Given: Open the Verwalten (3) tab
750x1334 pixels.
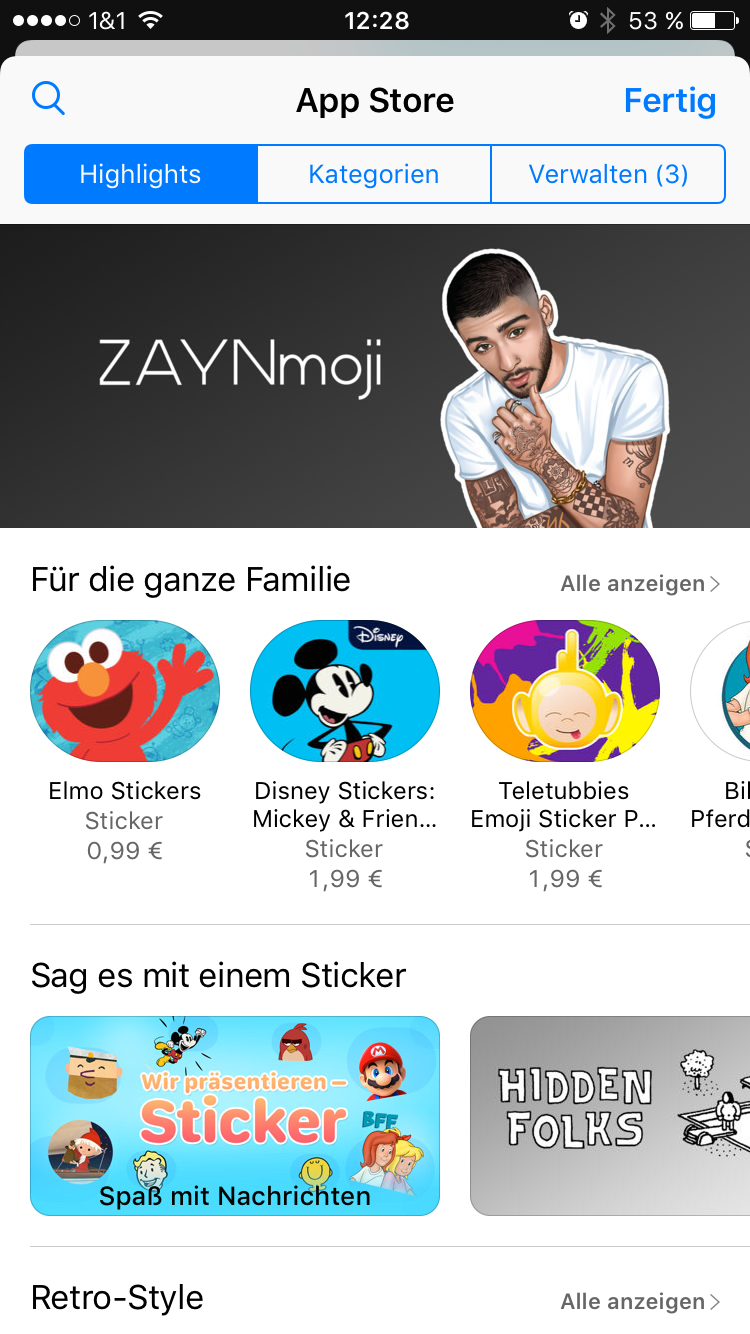Looking at the screenshot, I should (x=608, y=174).
